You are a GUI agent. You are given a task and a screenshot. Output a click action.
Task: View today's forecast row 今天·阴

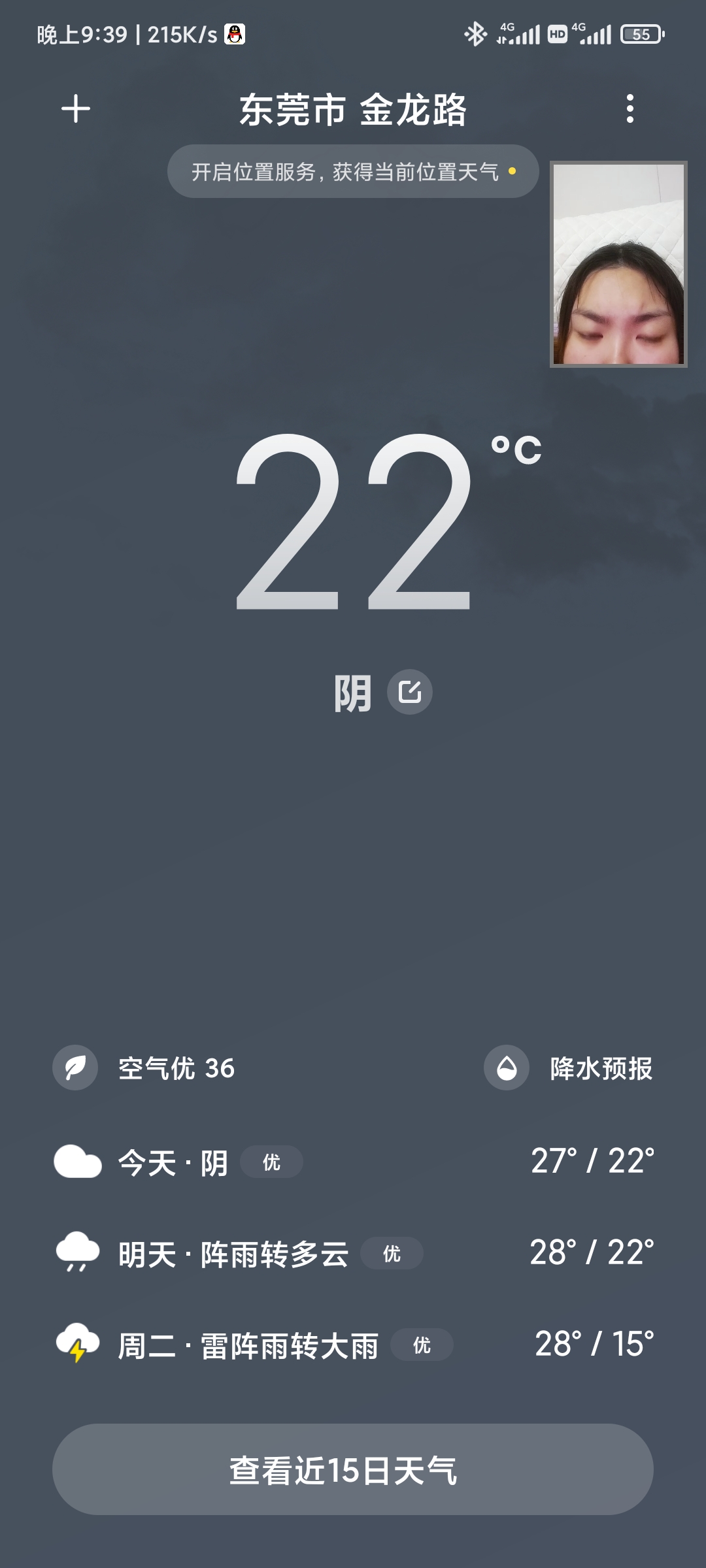(353, 1162)
